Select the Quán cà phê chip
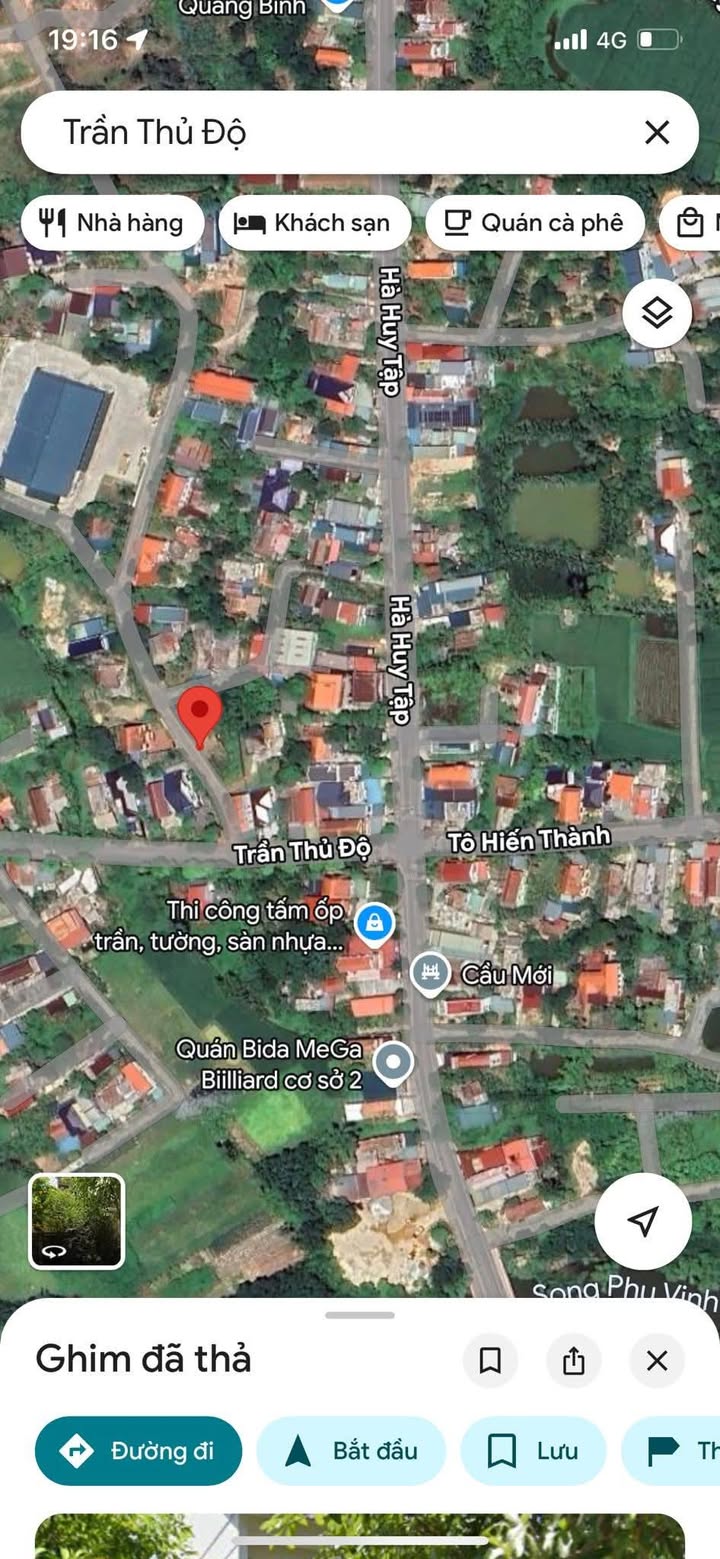 534,223
